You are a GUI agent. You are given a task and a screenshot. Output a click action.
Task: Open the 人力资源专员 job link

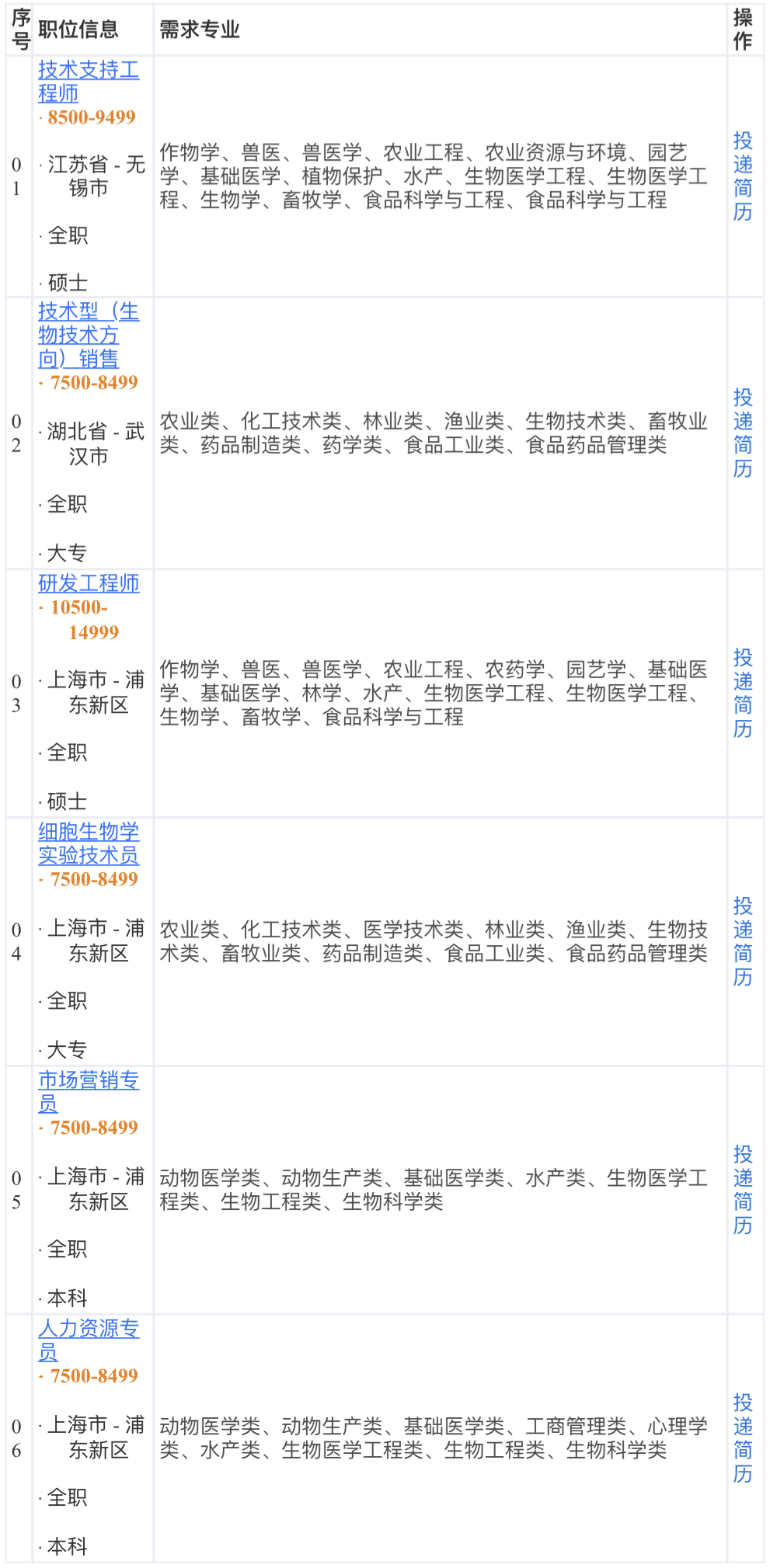pos(89,1340)
